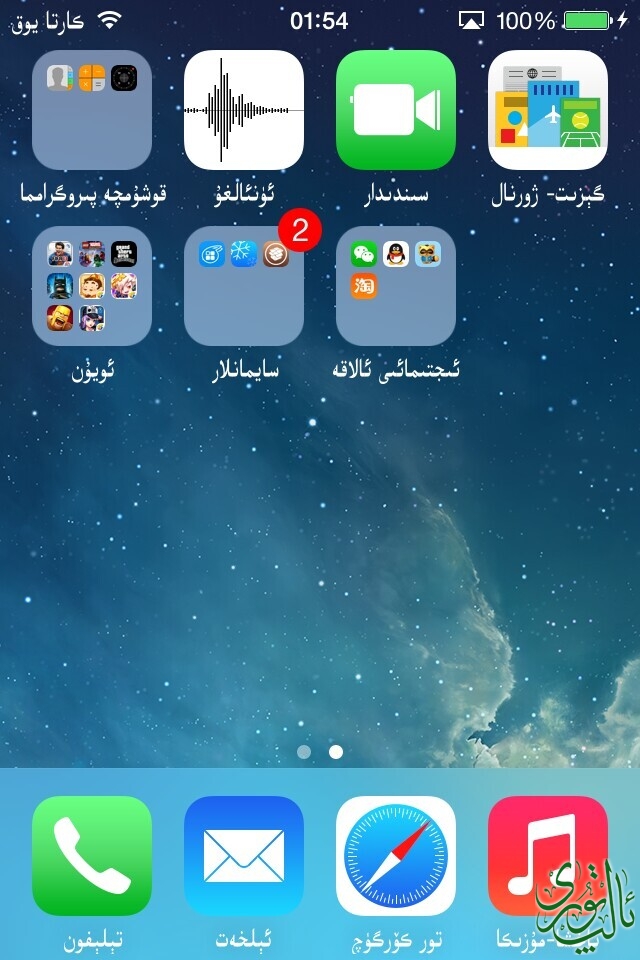640x960 pixels.
Task: Tap the page indicator dots
Action: [x=320, y=751]
